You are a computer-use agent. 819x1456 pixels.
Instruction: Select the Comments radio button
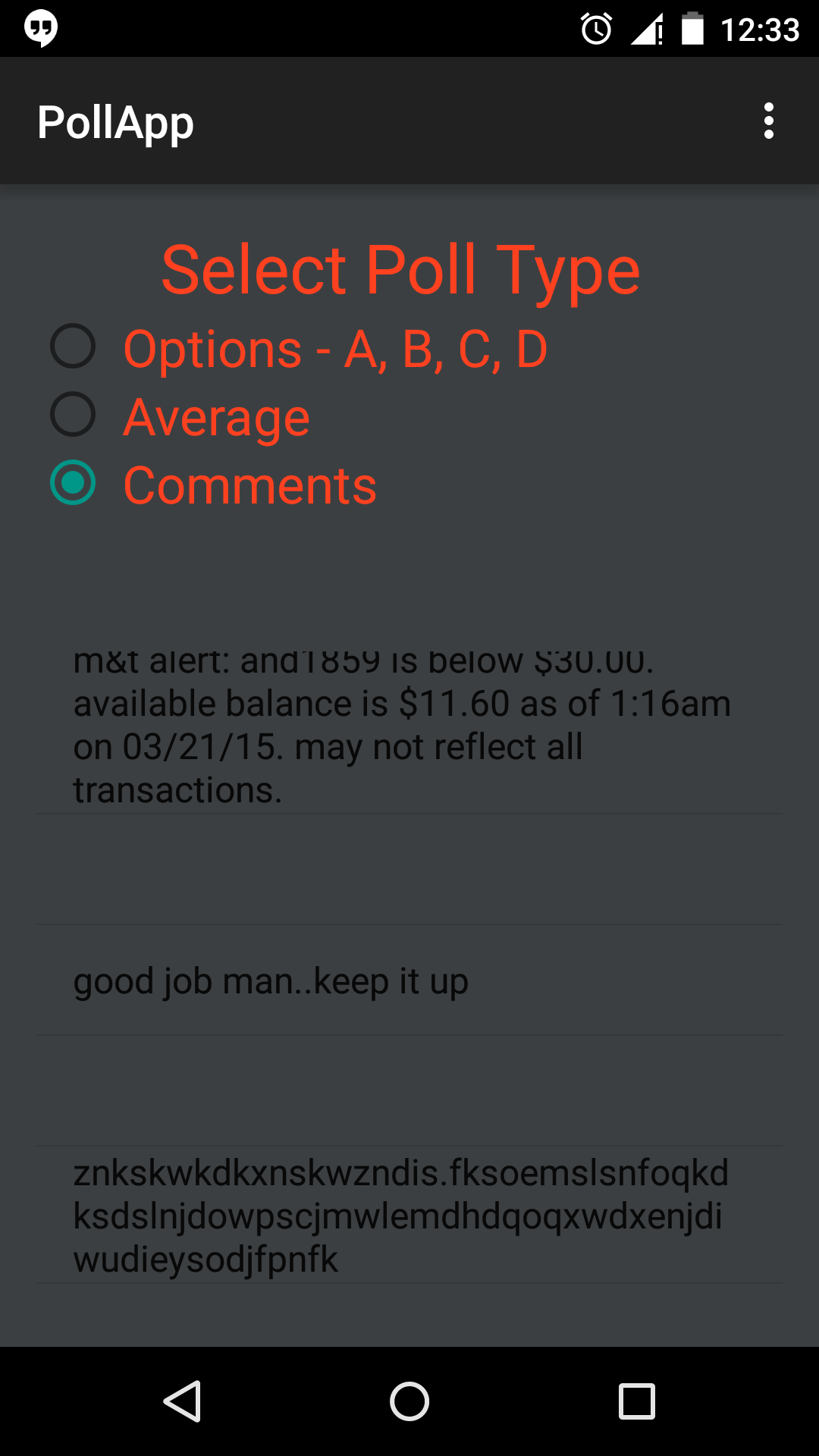[73, 483]
